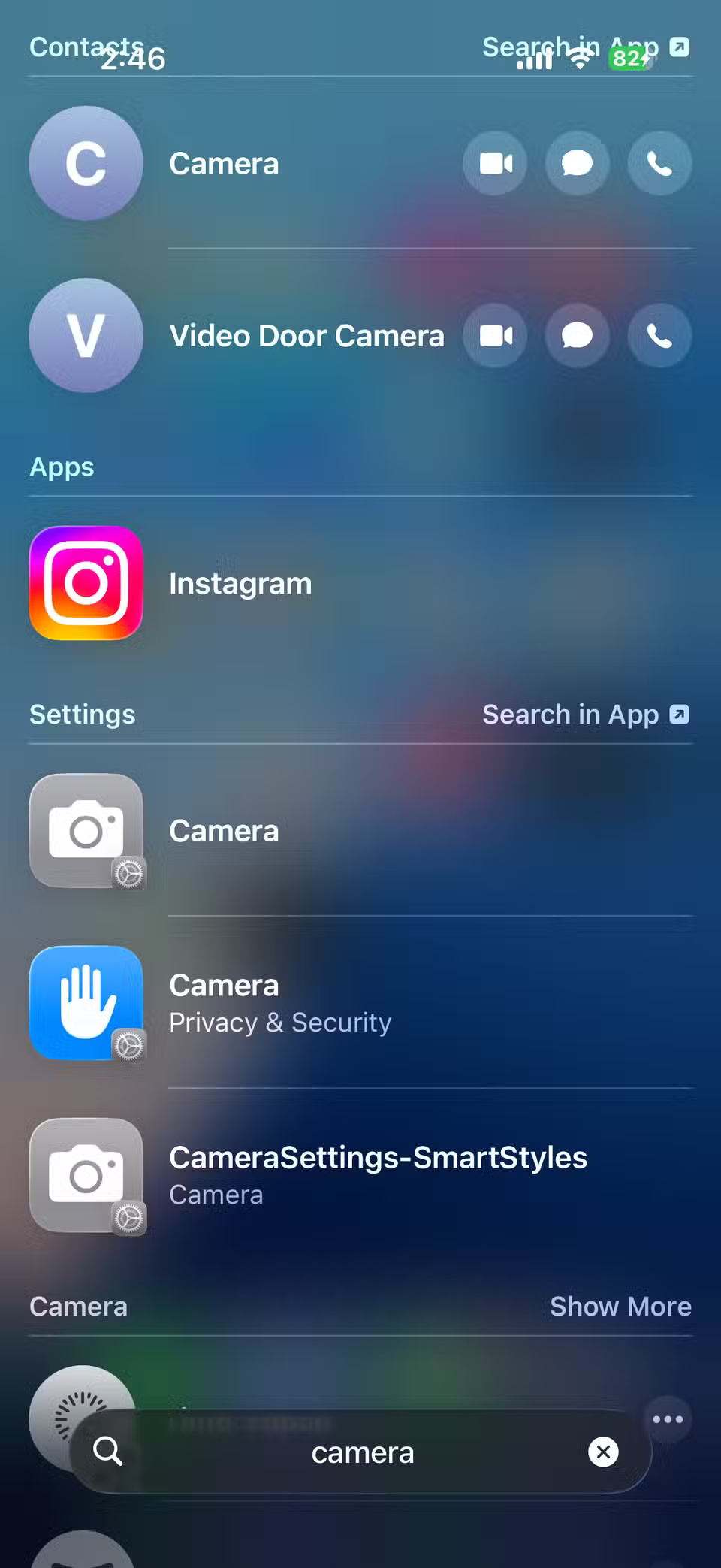Open the more options ellipsis button

click(668, 1418)
